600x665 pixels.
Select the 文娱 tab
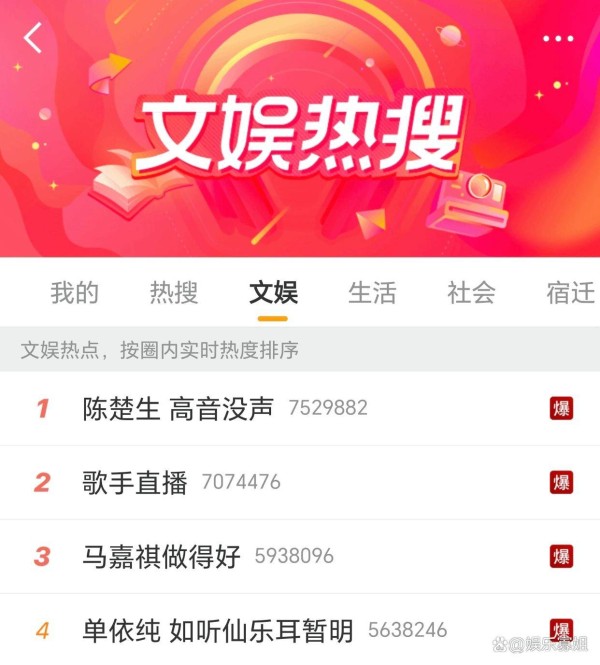[x=273, y=293]
